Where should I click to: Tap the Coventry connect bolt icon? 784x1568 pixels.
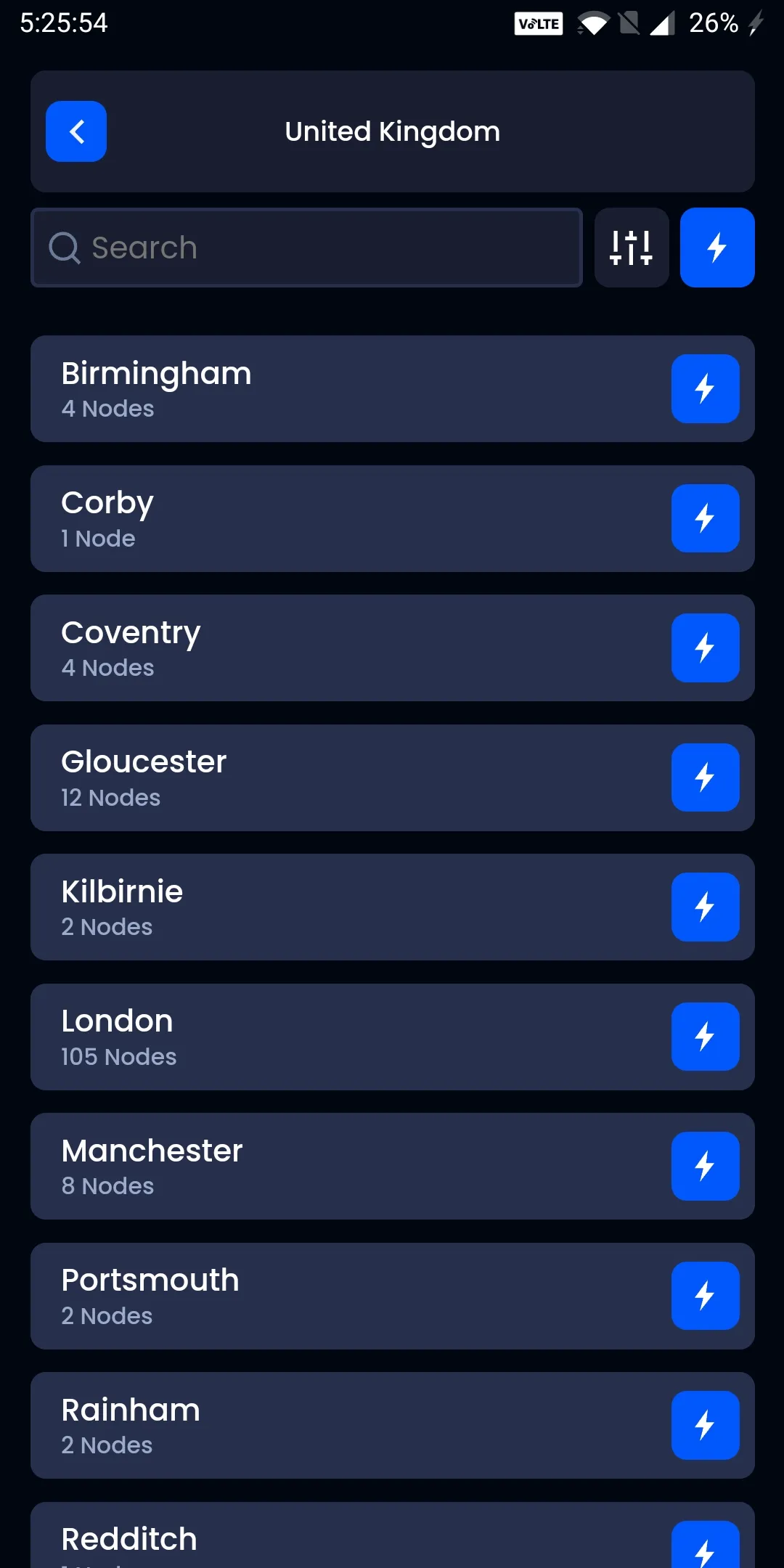pos(705,647)
